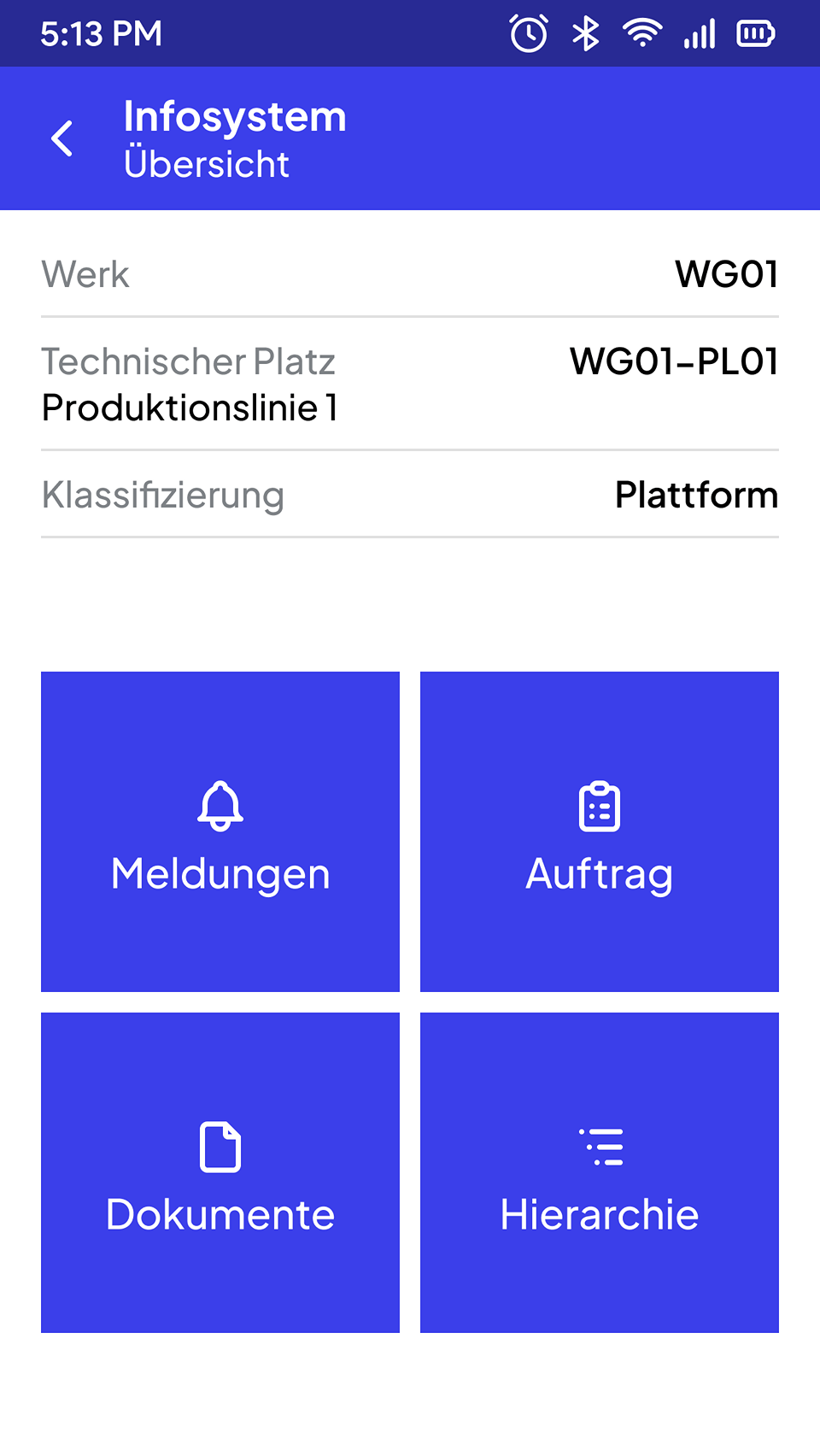Open the Meldungen tile
Screen dimensions: 820x1456
pyautogui.click(x=220, y=831)
